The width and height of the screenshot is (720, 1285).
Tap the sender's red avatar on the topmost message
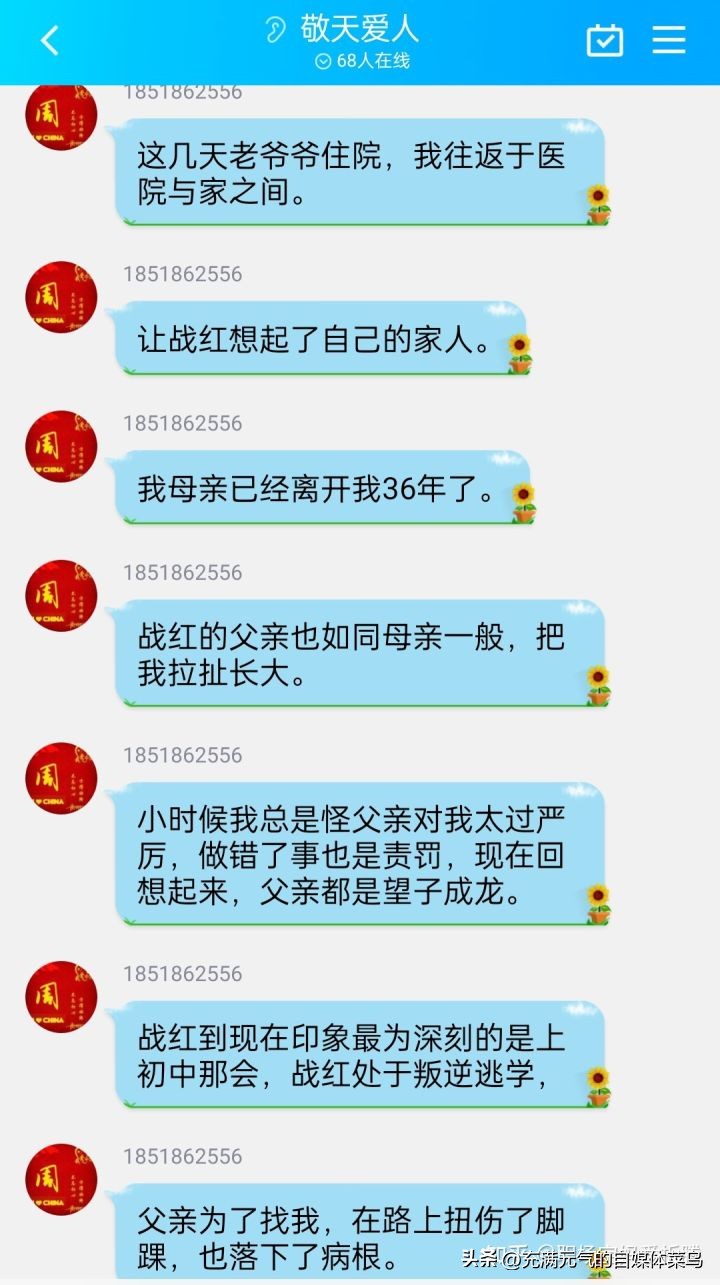point(60,115)
